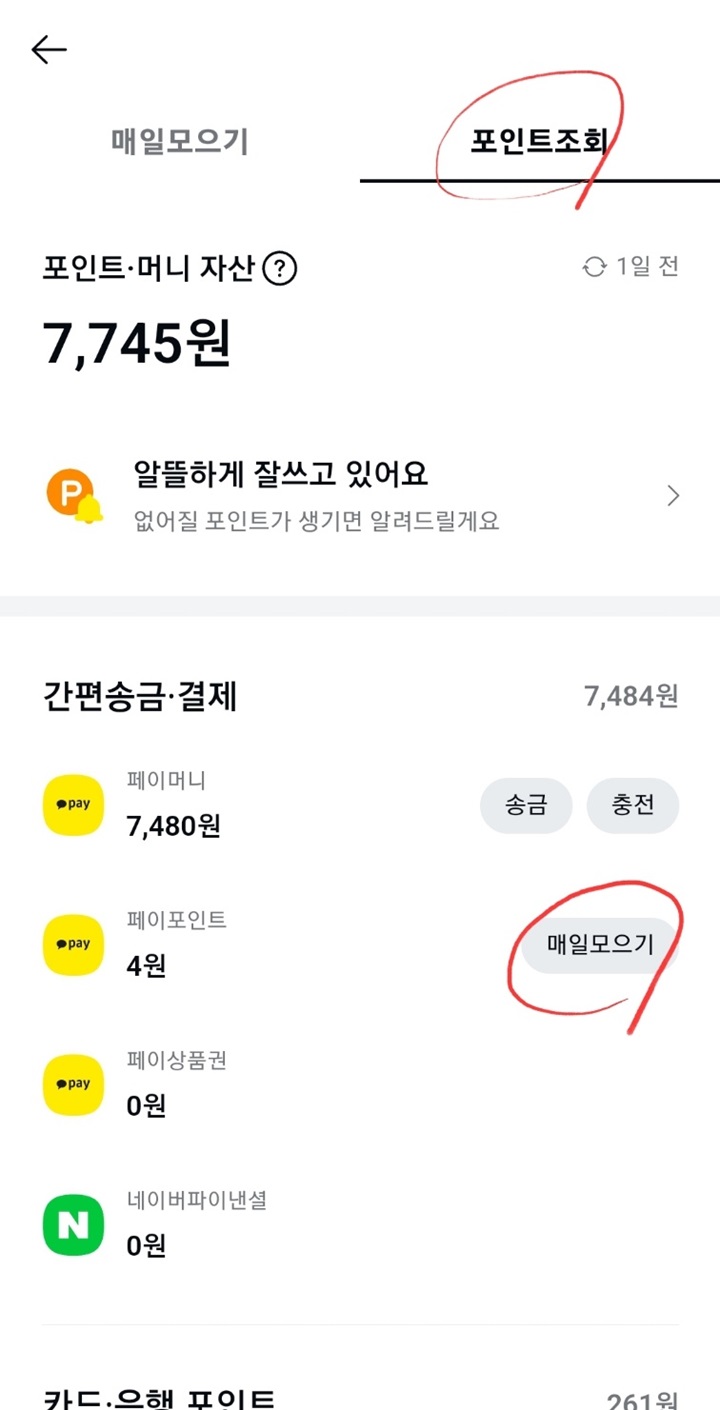Open the 네이버파이낸셜 green N icon

[x=72, y=1224]
